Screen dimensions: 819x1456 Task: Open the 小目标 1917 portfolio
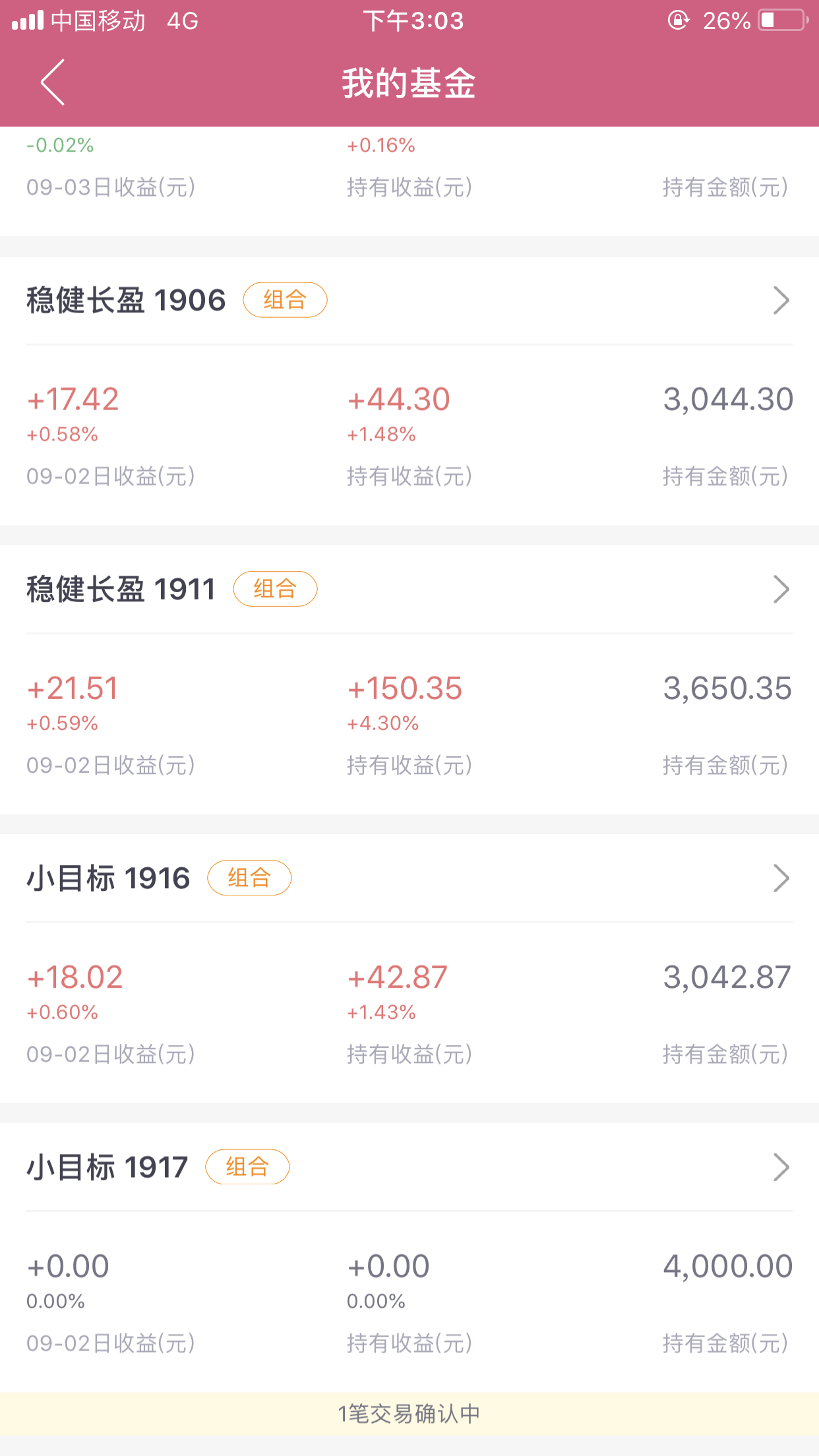[409, 1167]
